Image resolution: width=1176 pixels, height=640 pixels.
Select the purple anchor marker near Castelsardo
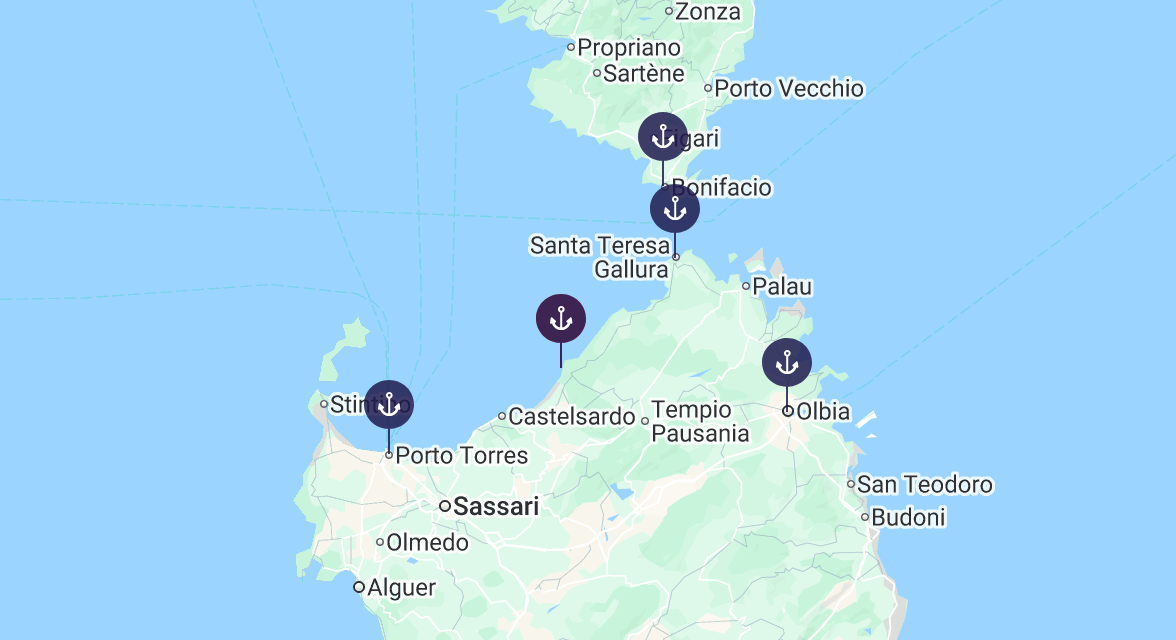(x=561, y=320)
